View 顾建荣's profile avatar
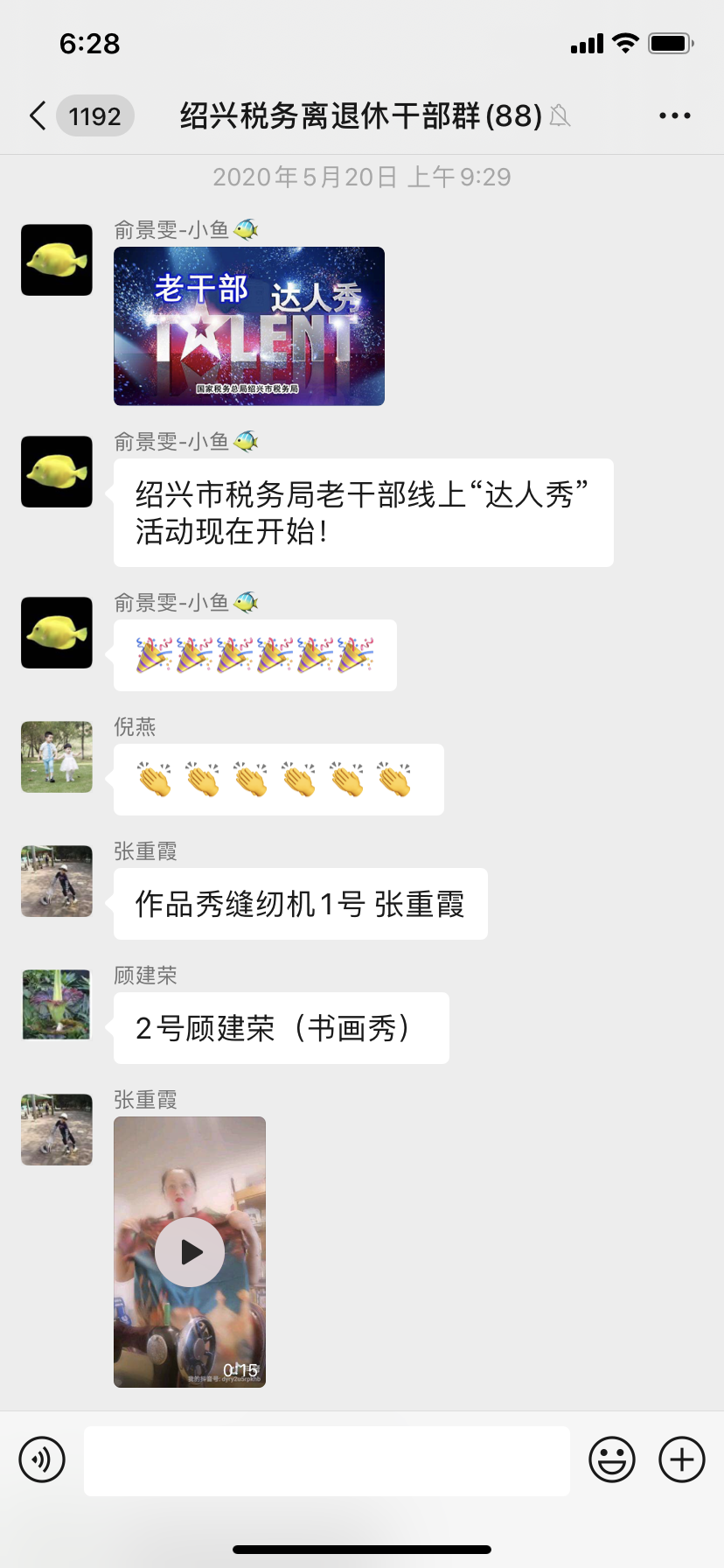The height and width of the screenshot is (1568, 724). [57, 1005]
